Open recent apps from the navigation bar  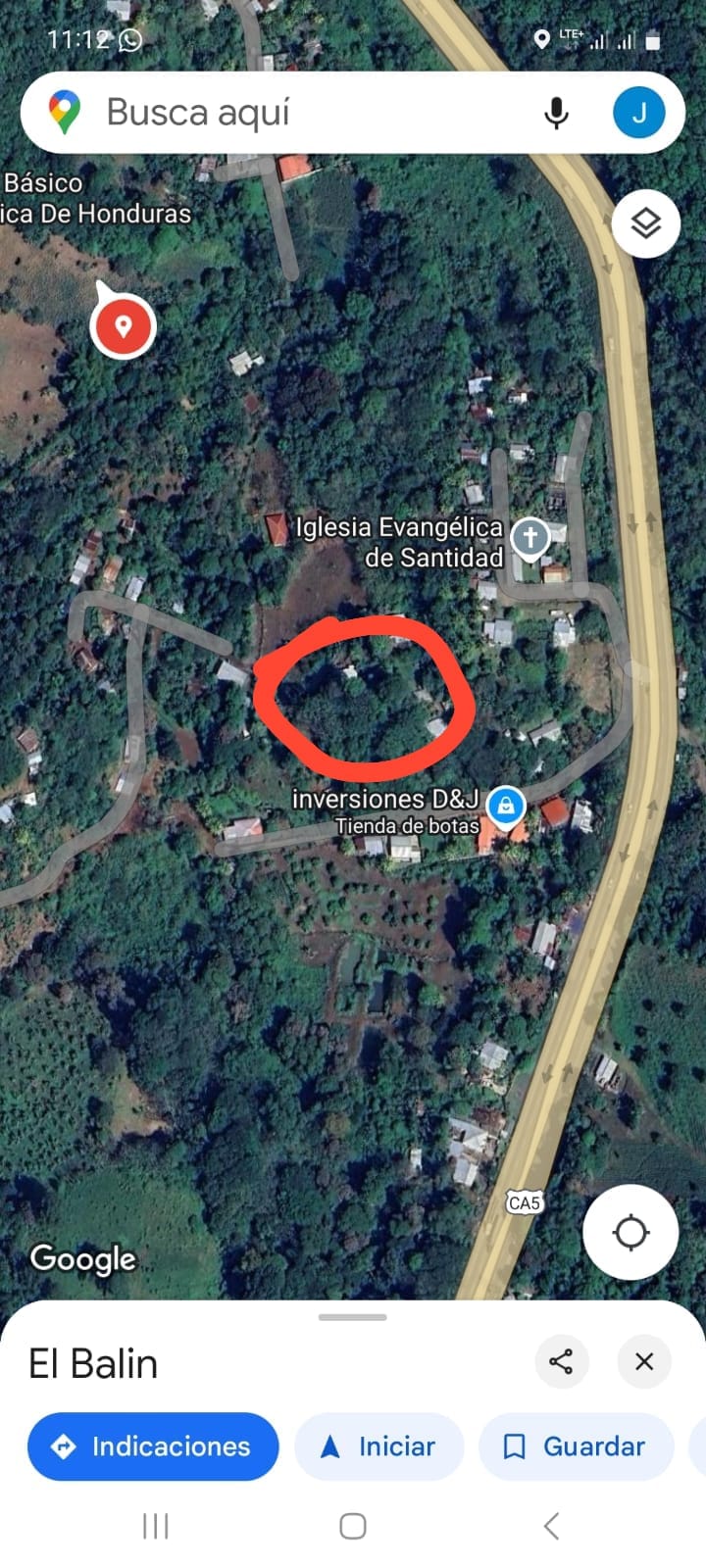tap(156, 1526)
